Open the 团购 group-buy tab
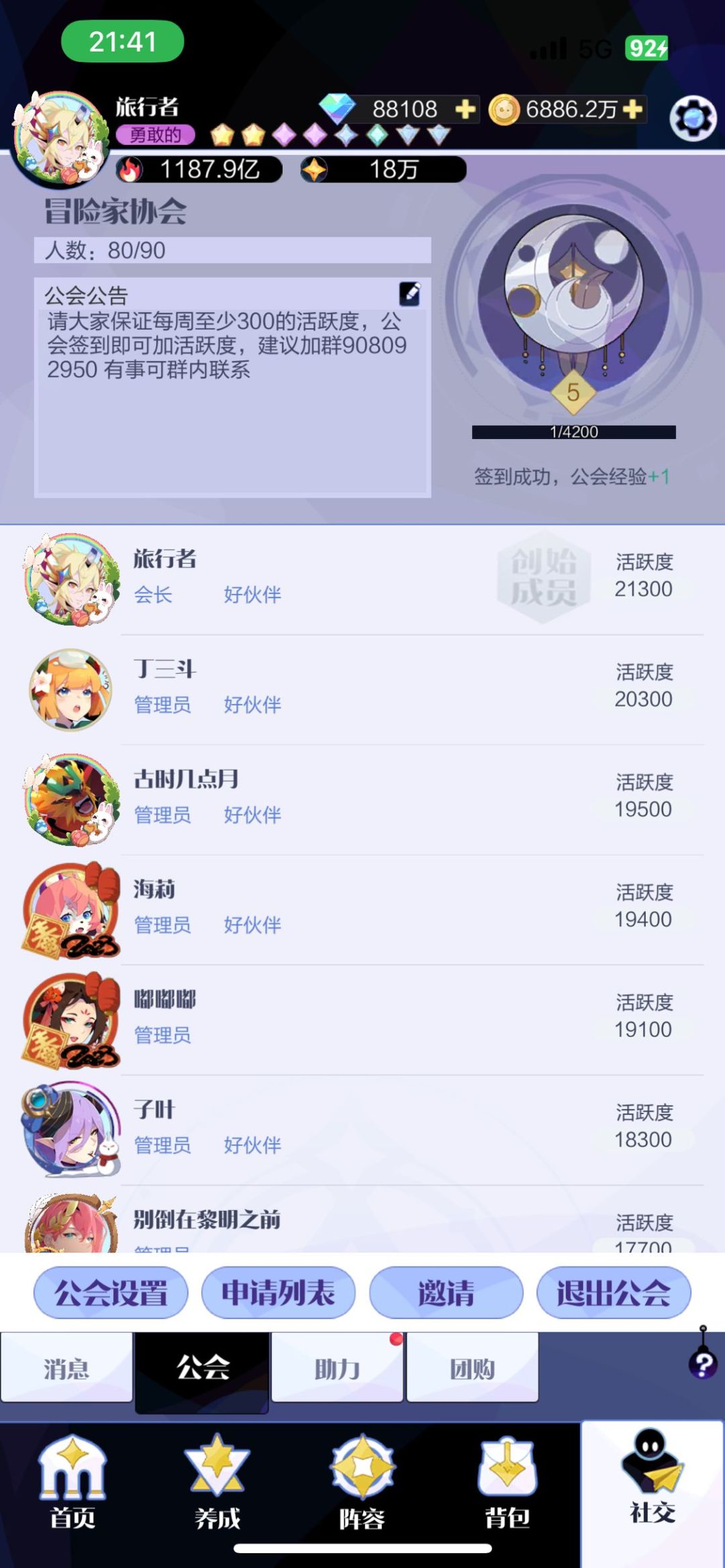The image size is (725, 1568). coord(473,1367)
